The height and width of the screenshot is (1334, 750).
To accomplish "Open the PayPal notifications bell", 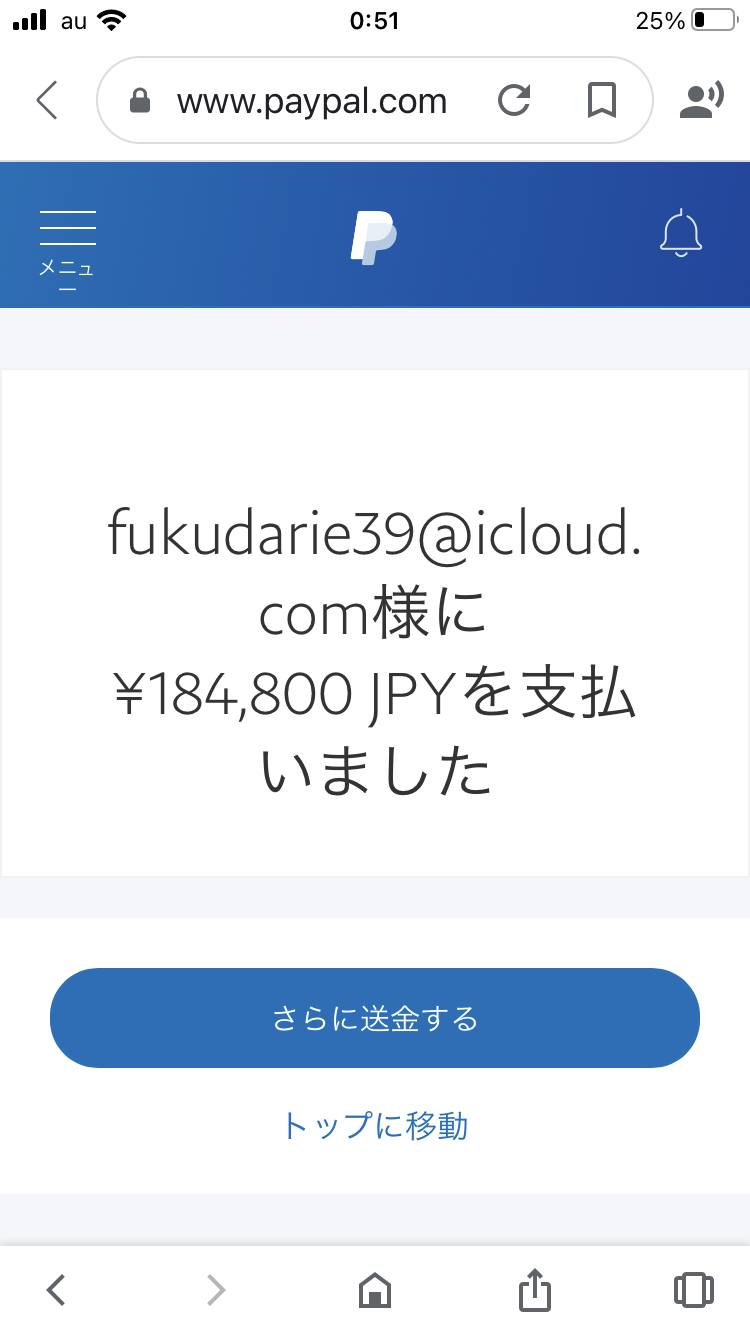I will (x=681, y=235).
